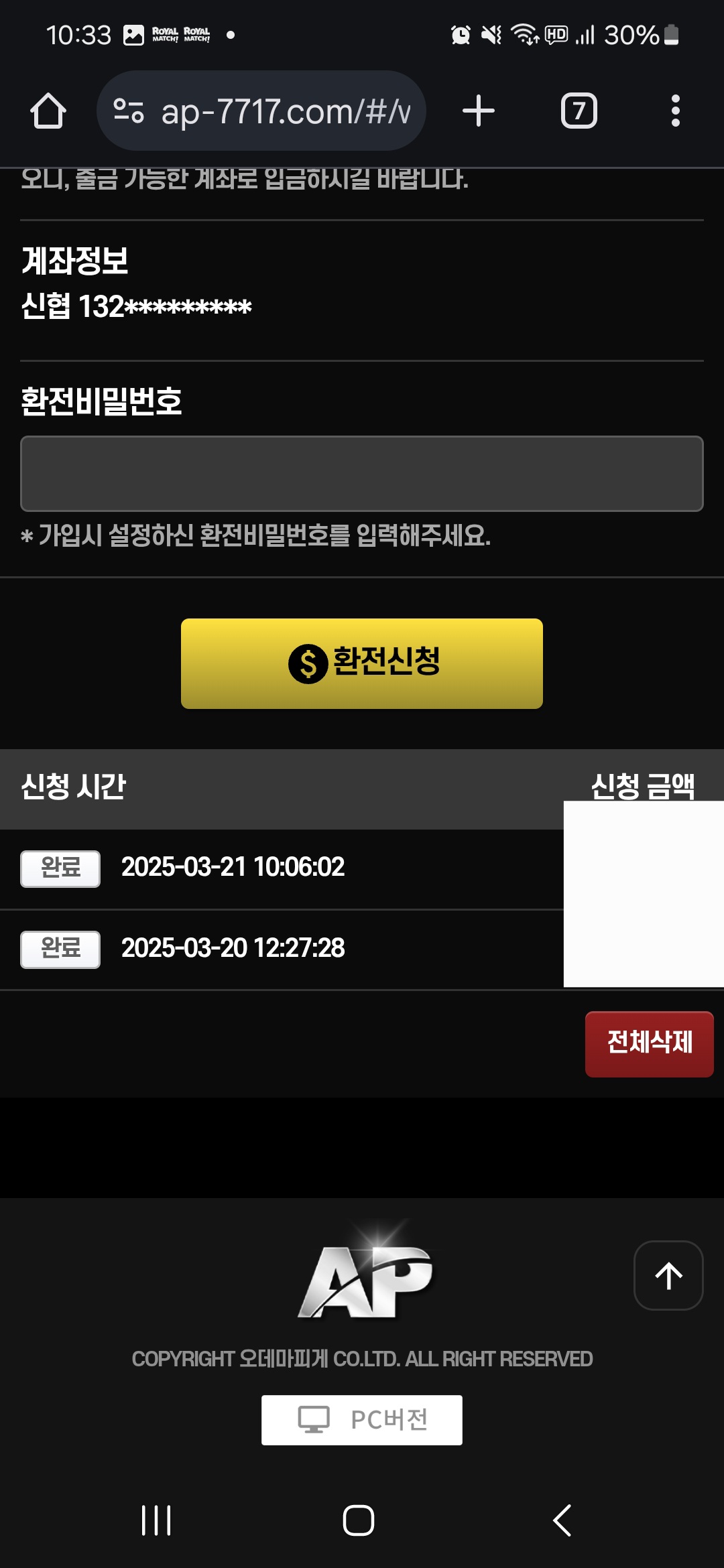Open a new browser tab
The image size is (724, 1568).
tap(479, 111)
